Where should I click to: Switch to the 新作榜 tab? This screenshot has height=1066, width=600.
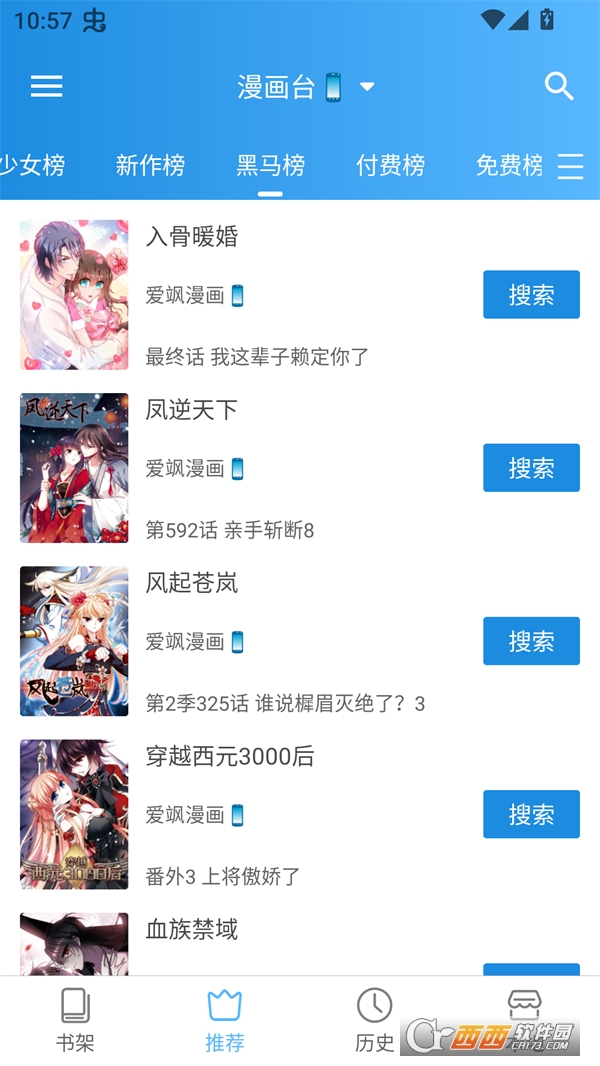150,165
